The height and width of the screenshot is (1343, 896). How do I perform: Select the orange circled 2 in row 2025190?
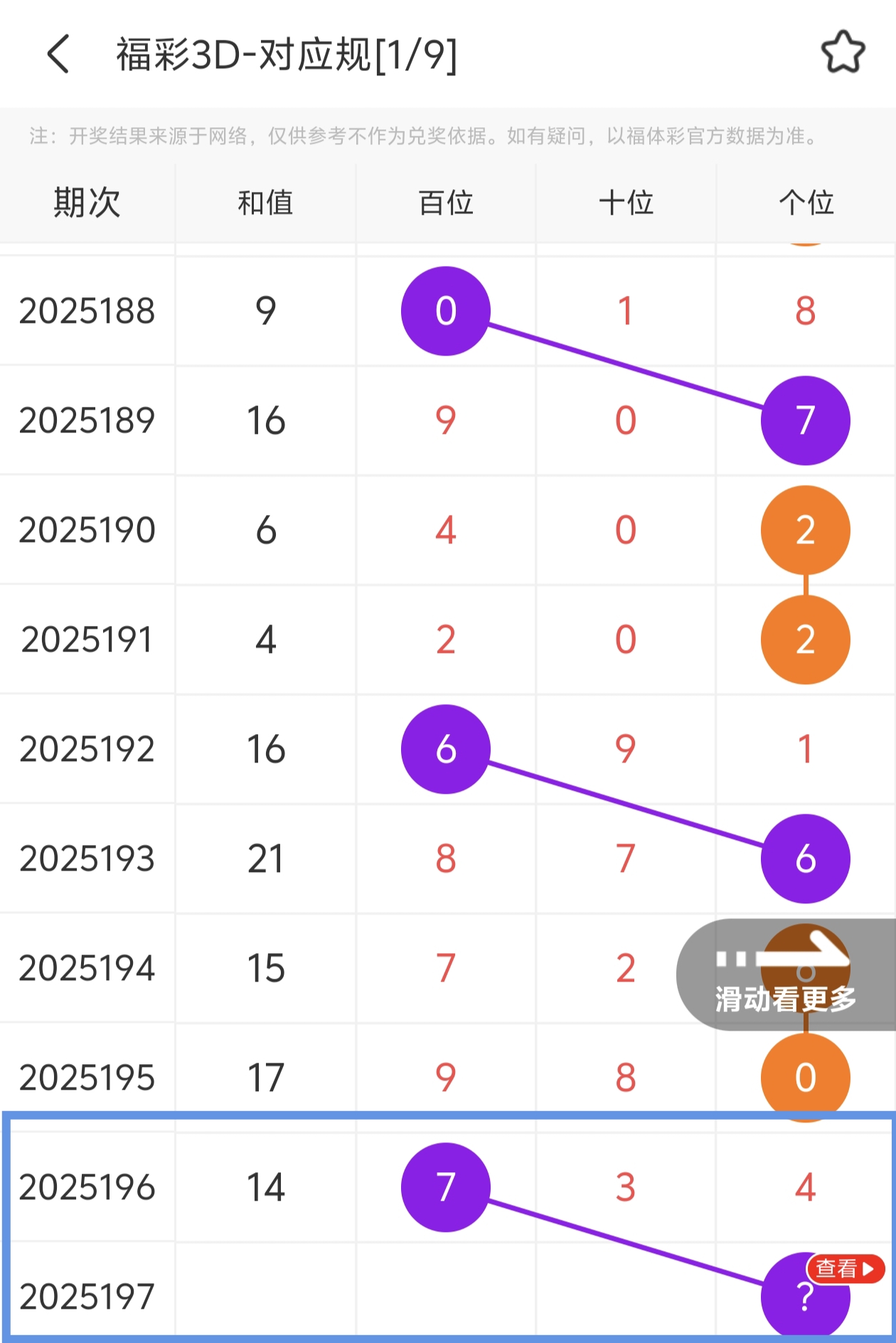click(804, 531)
